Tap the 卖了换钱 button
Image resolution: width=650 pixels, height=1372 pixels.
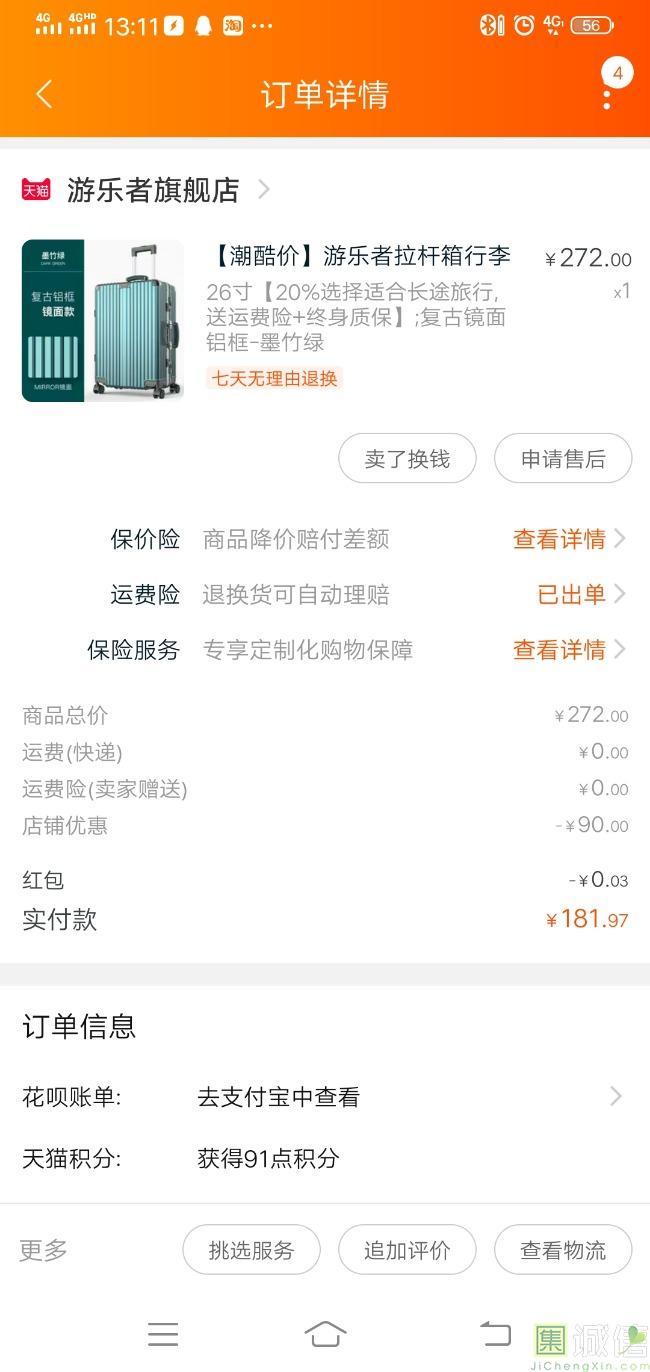click(x=407, y=459)
